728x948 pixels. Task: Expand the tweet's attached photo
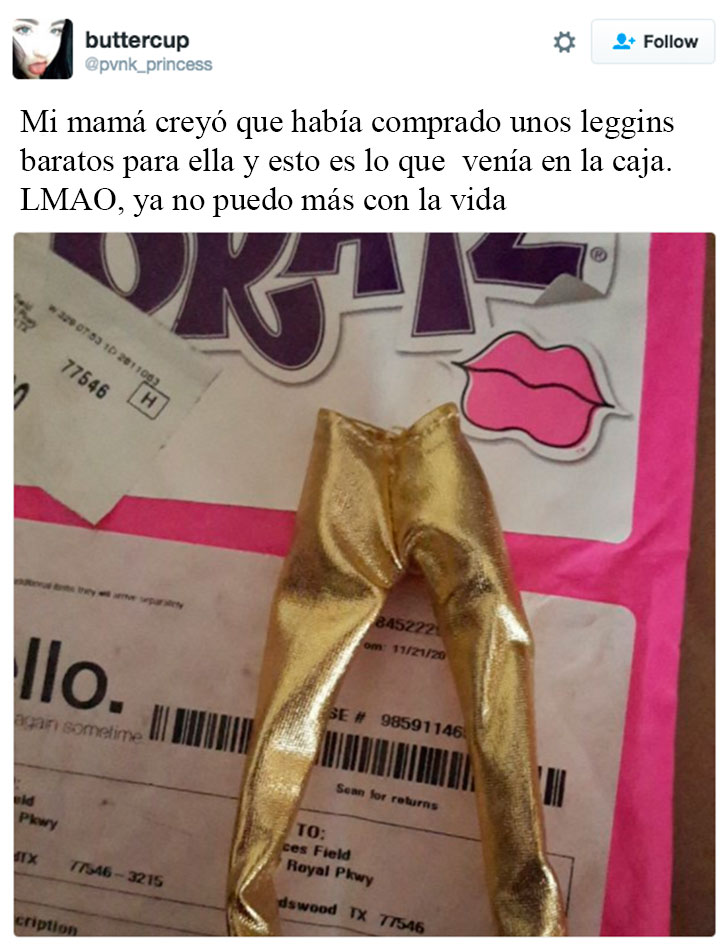coord(364,584)
